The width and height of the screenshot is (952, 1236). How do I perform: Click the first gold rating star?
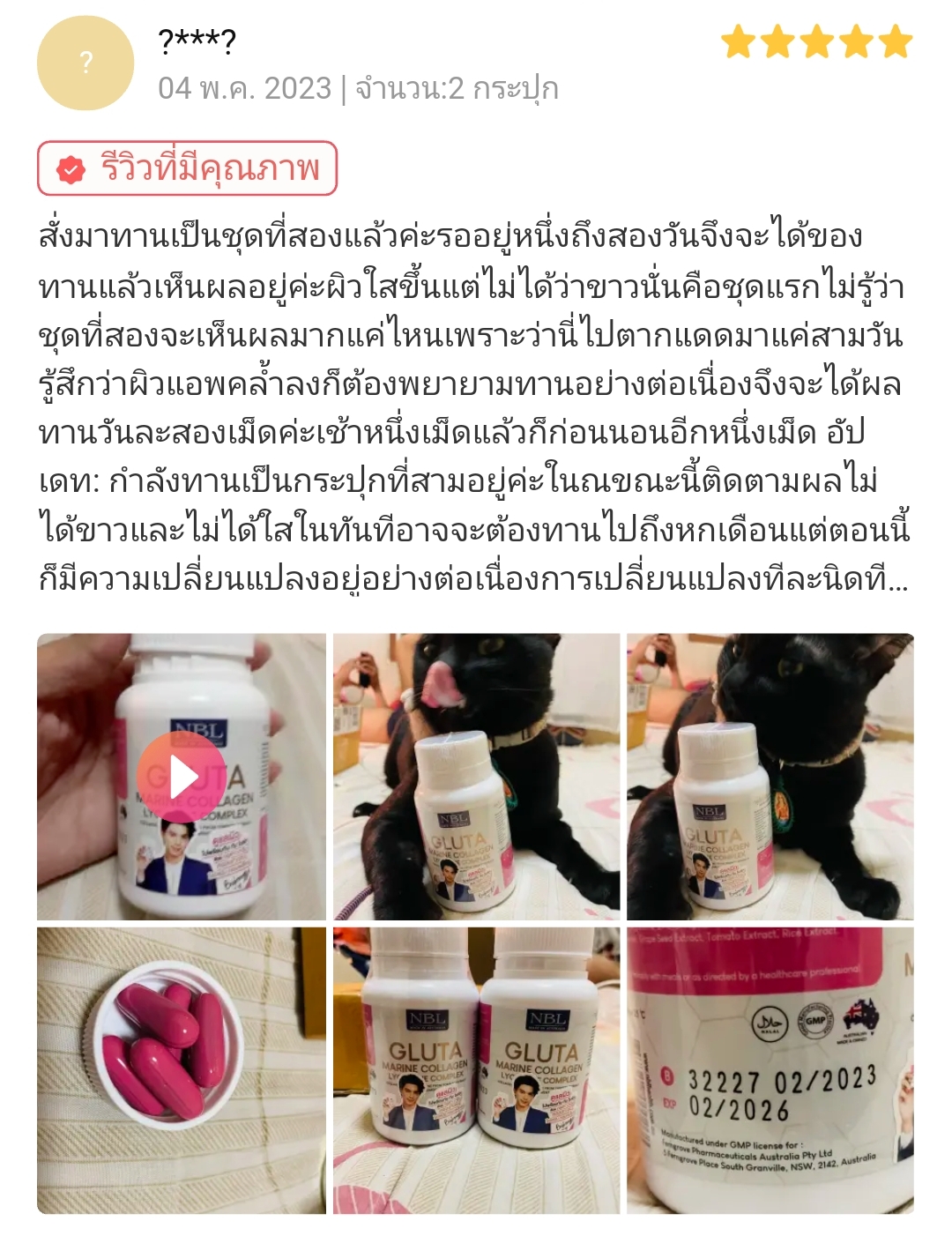pyautogui.click(x=740, y=41)
